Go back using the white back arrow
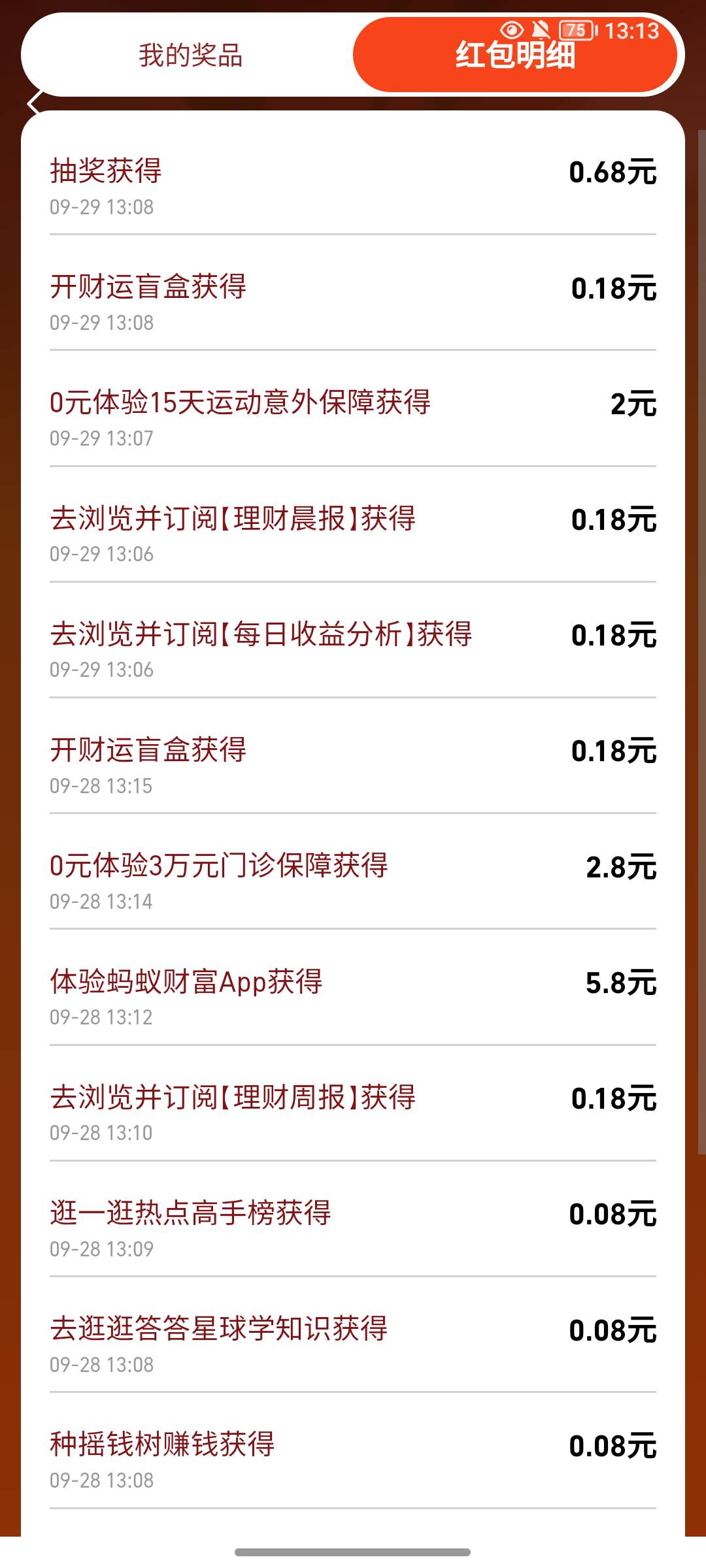This screenshot has width=706, height=1568. [x=33, y=103]
